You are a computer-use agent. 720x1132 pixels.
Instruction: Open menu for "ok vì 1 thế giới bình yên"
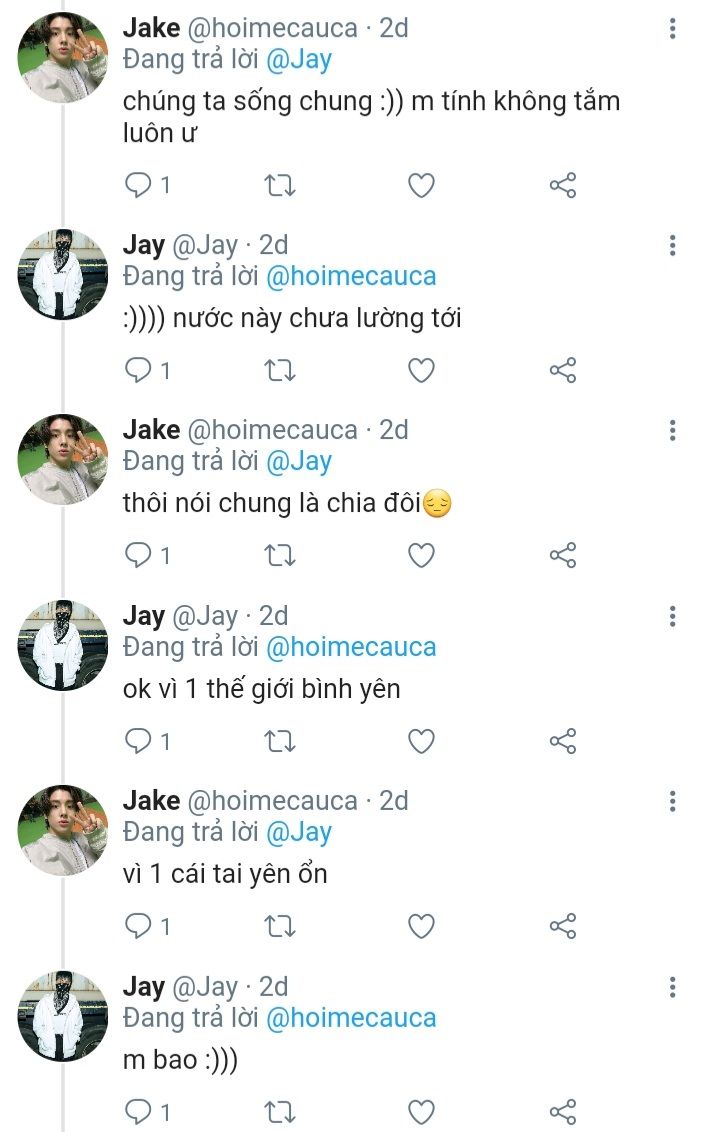(672, 616)
